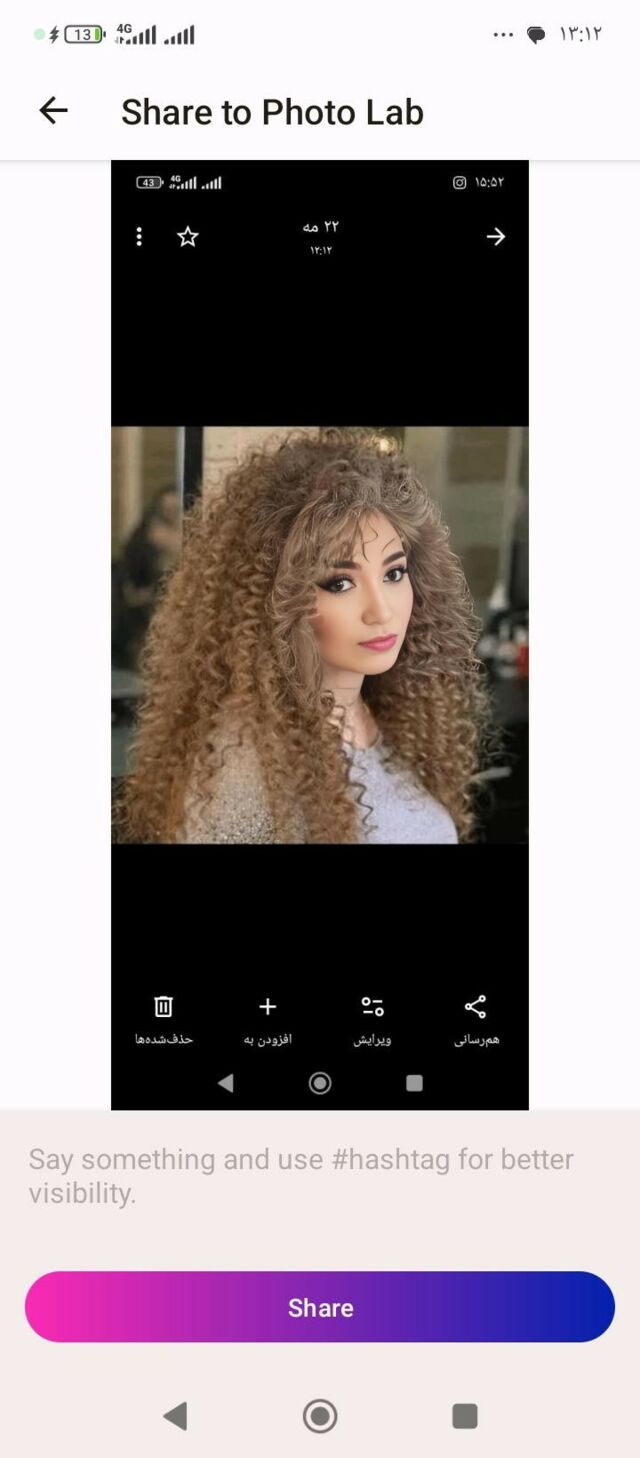640x1458 pixels.
Task: Tap the Share button
Action: [x=320, y=1307]
